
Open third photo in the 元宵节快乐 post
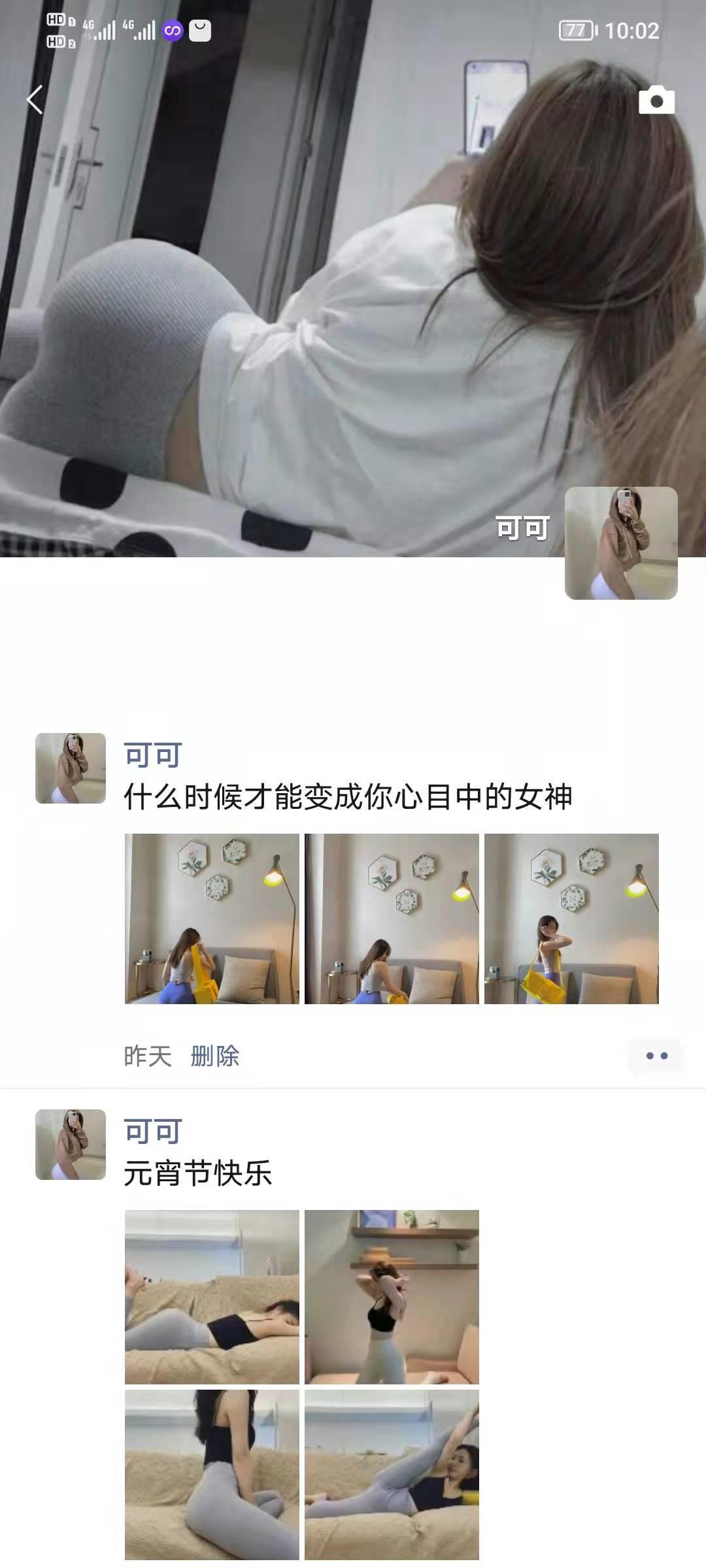(212, 1475)
